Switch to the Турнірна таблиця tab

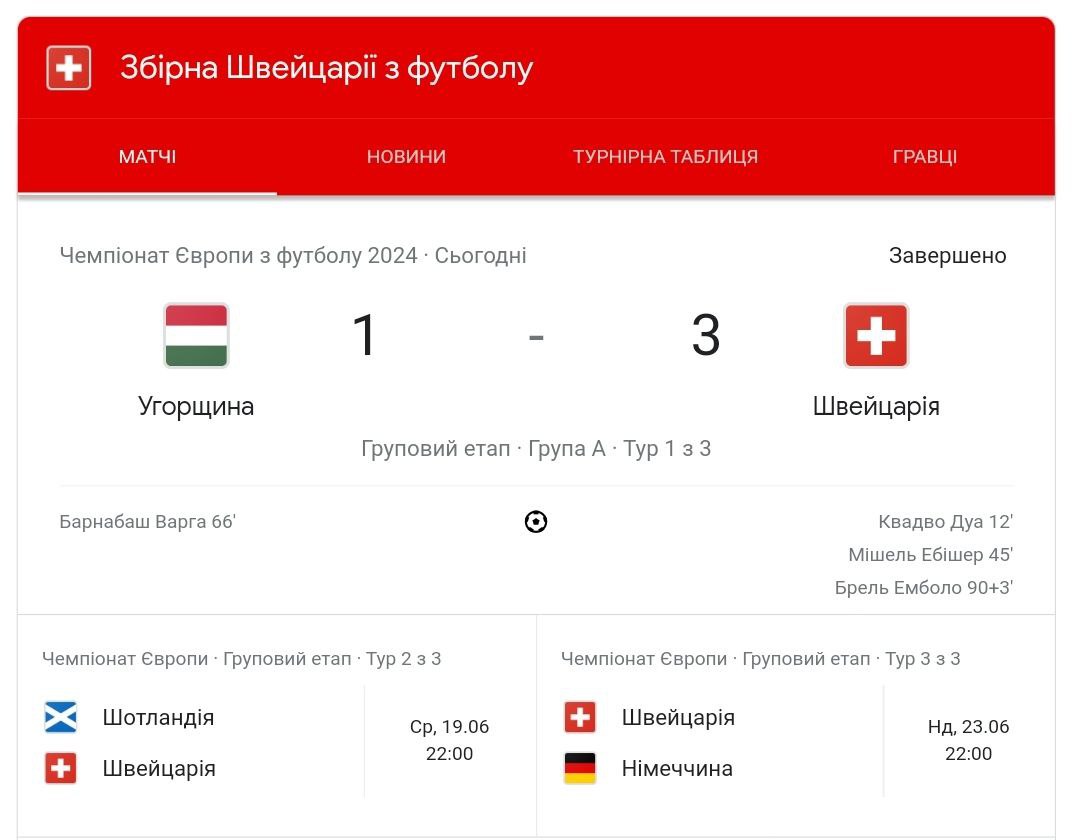click(665, 157)
